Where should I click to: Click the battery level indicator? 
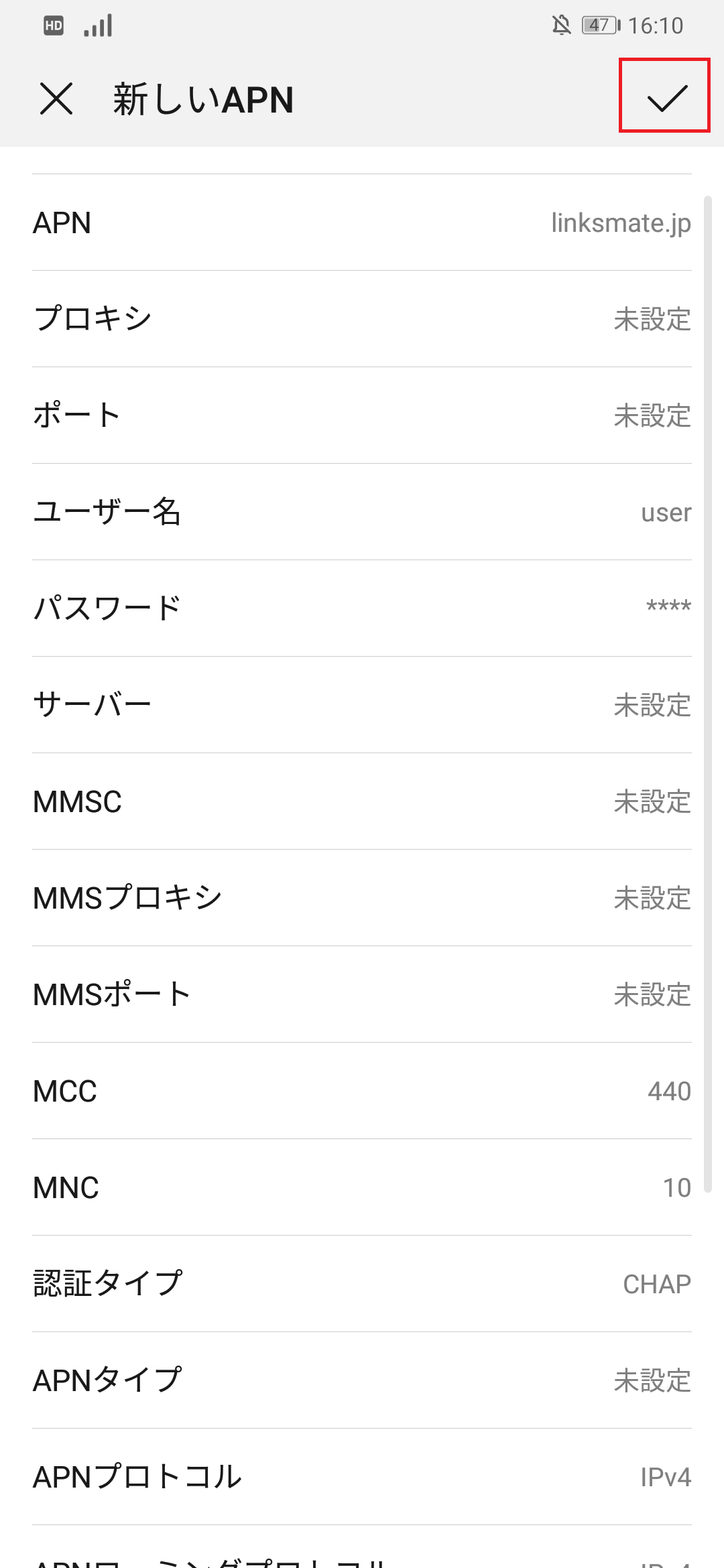coord(599,24)
